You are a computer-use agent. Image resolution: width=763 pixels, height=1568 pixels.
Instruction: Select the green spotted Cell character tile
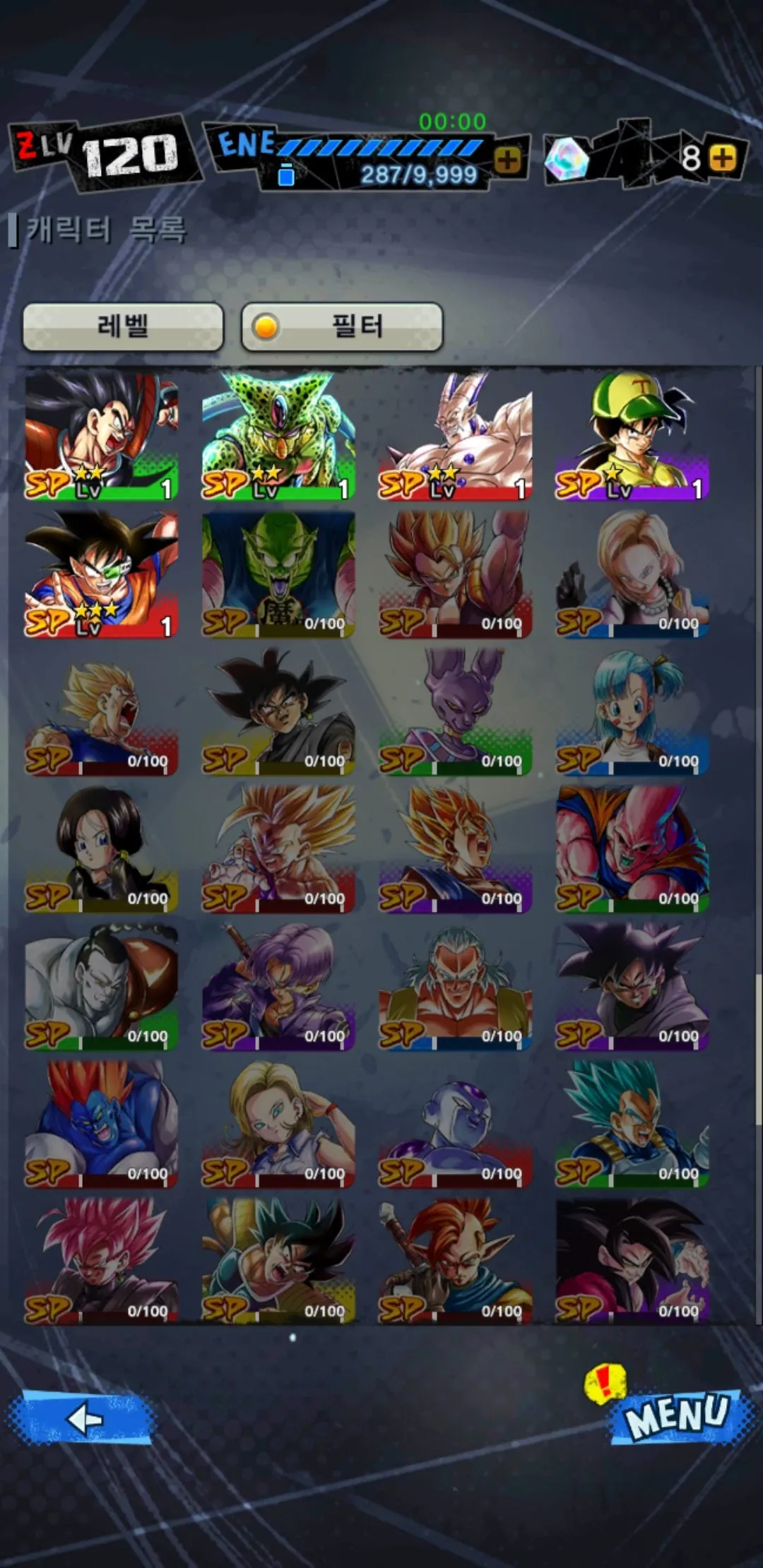[x=278, y=436]
